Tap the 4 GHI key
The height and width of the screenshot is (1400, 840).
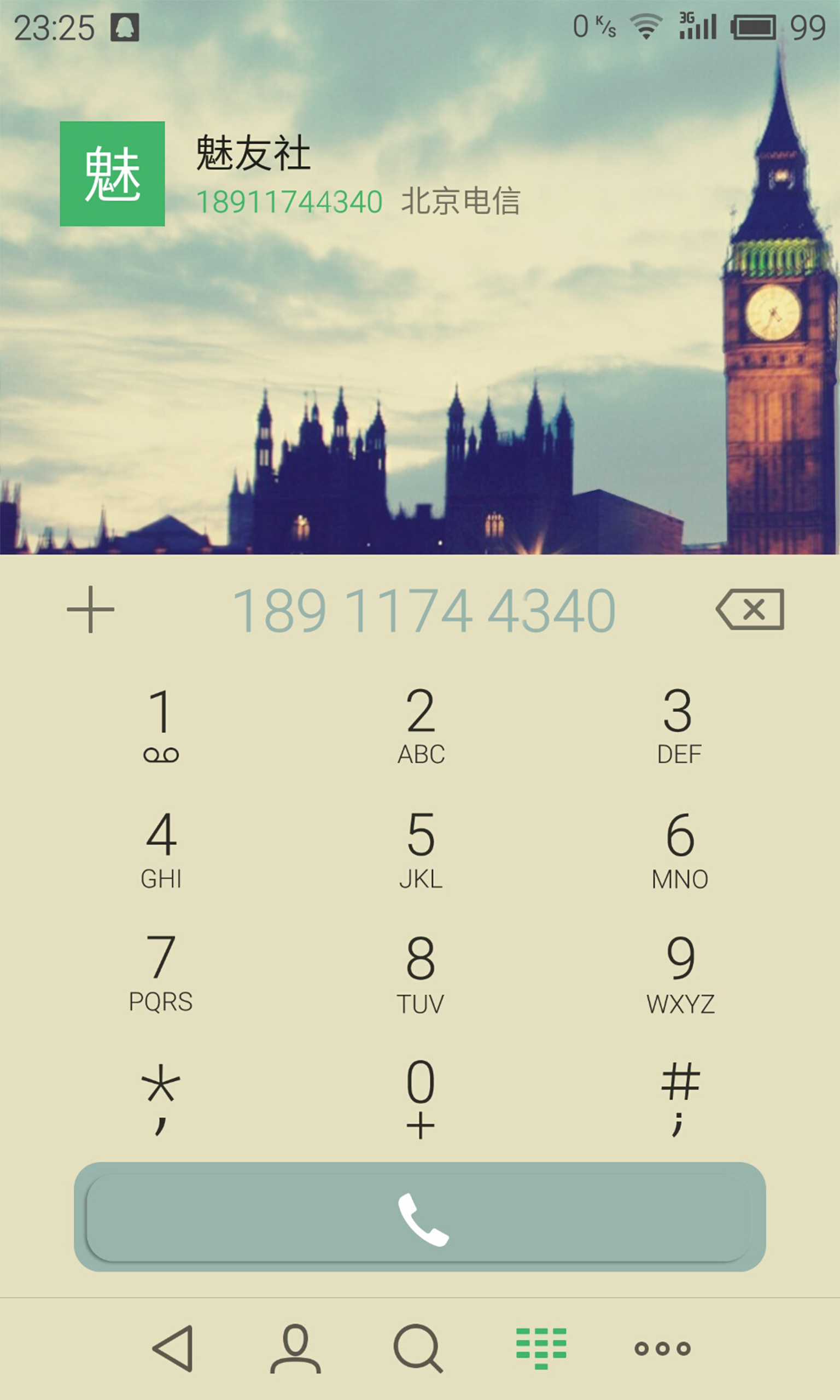tap(161, 850)
